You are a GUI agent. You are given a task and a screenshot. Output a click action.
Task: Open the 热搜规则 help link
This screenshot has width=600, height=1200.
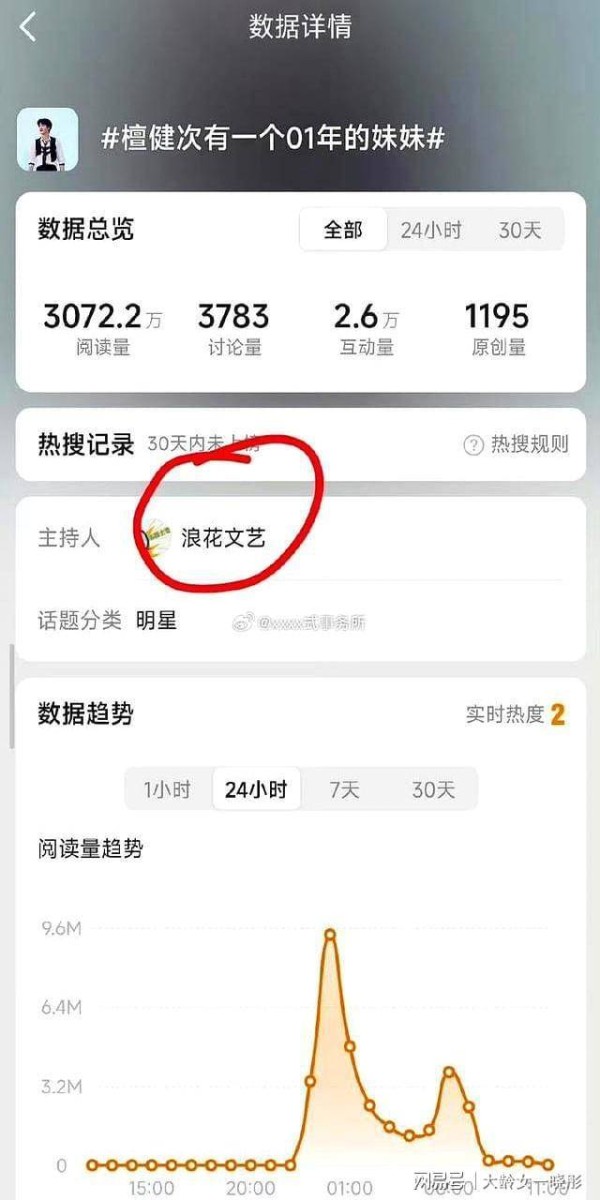(x=517, y=445)
